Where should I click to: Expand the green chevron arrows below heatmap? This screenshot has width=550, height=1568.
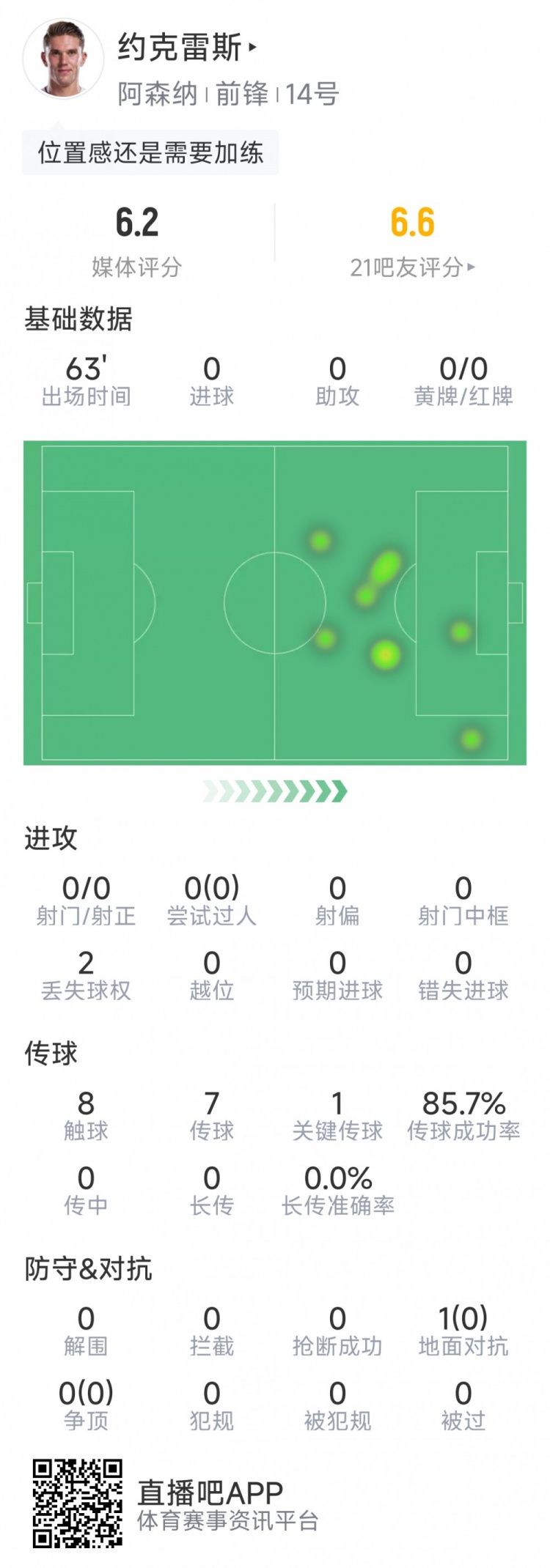(275, 789)
